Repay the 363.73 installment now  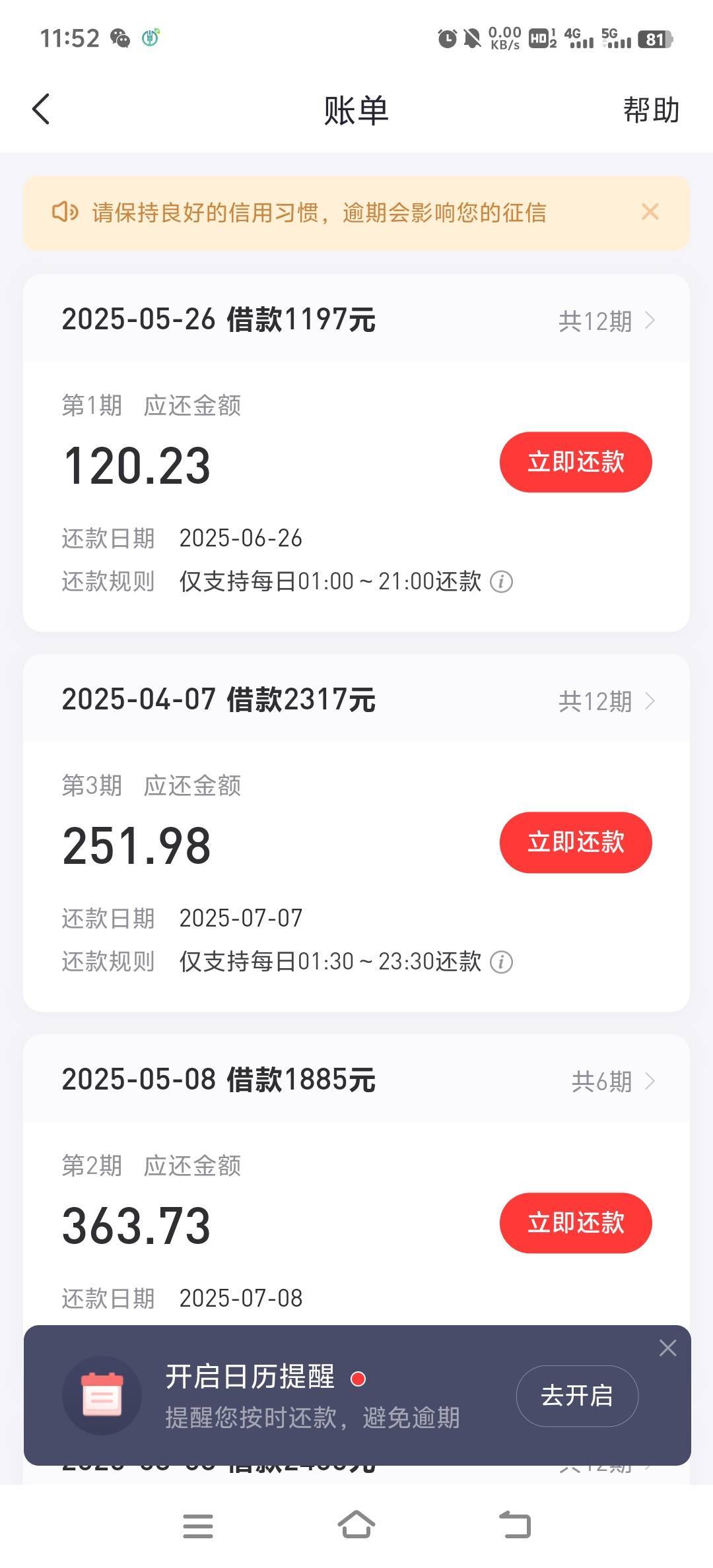[576, 1222]
